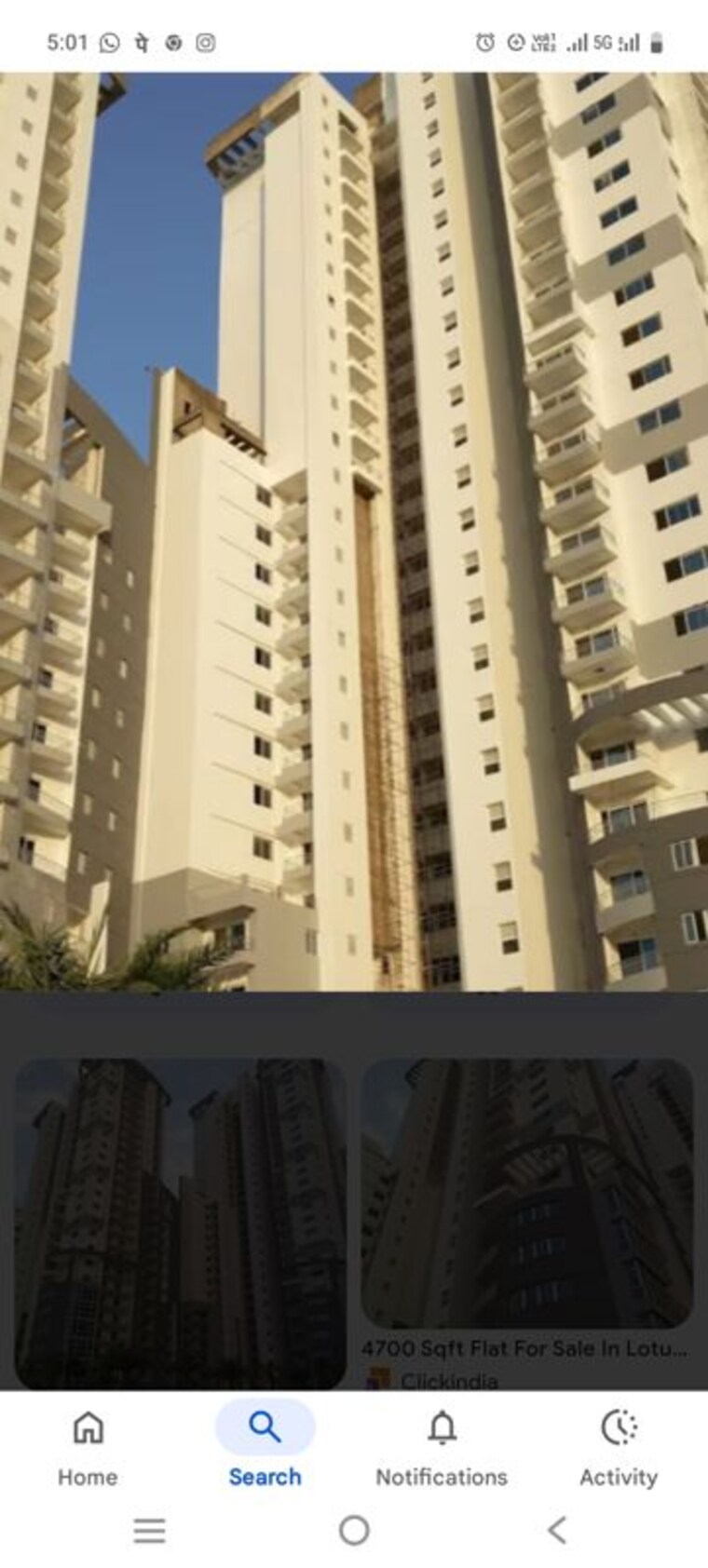Tap the system back button
This screenshot has width=708, height=1568.
click(557, 1530)
